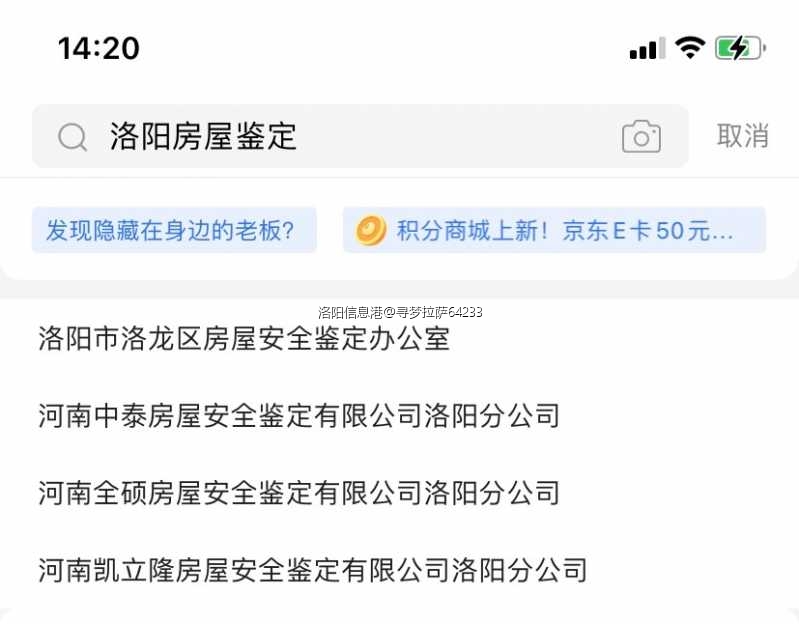
Task: Select 洛阳市洛龙区房屋安全鉴定办公室 suggestion
Action: tap(244, 339)
